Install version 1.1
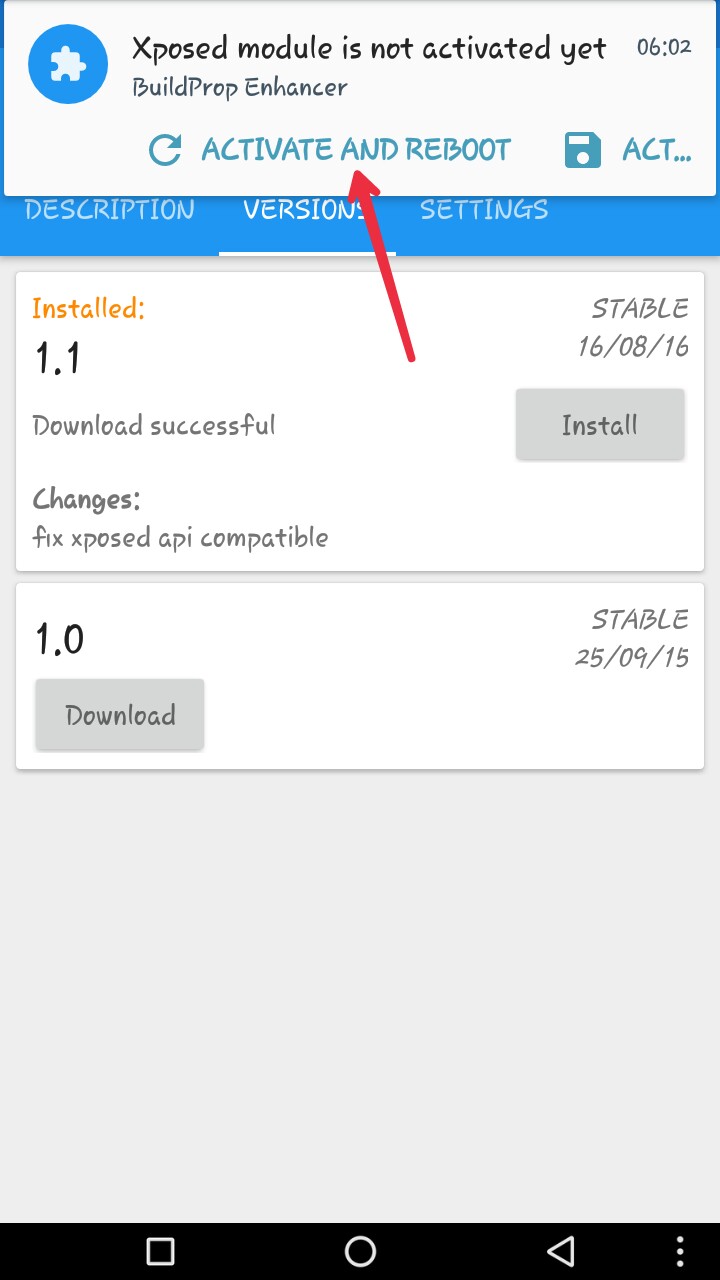Image resolution: width=720 pixels, height=1280 pixels. pyautogui.click(x=600, y=425)
